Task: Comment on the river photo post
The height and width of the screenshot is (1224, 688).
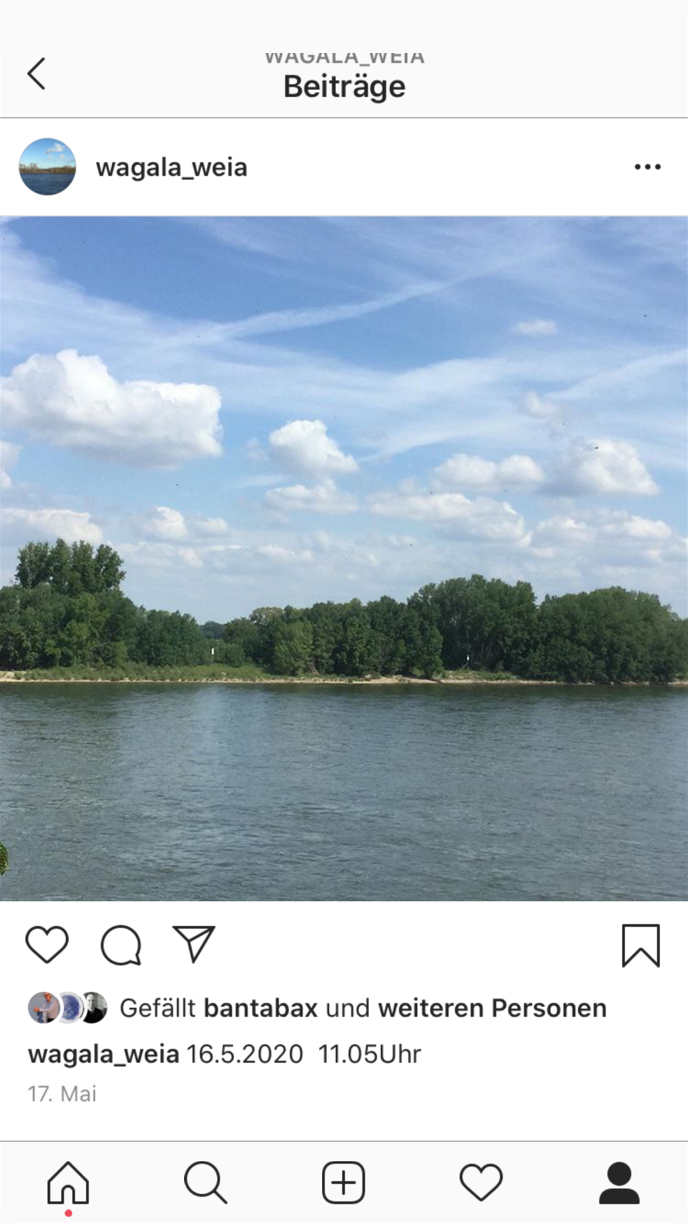Action: pos(120,945)
